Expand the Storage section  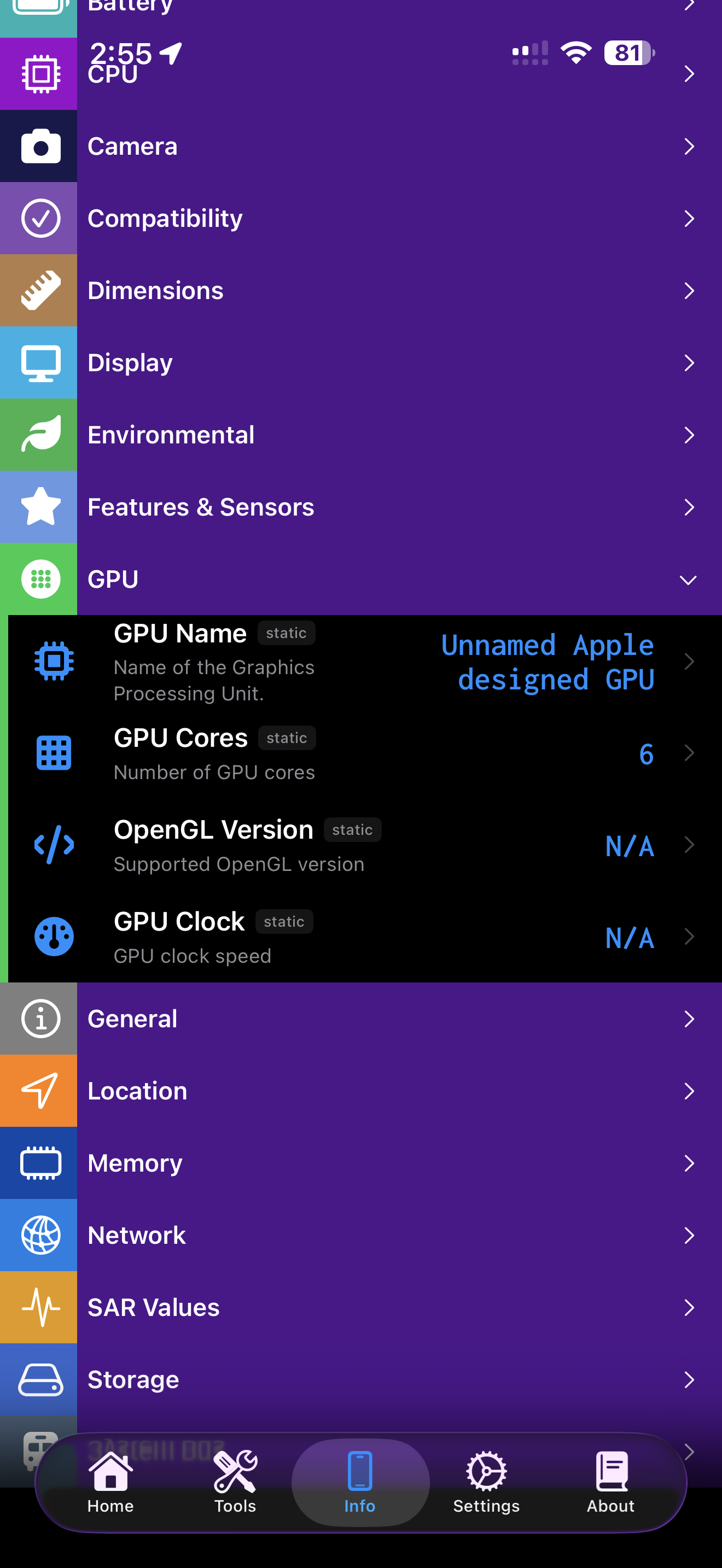click(365, 1379)
